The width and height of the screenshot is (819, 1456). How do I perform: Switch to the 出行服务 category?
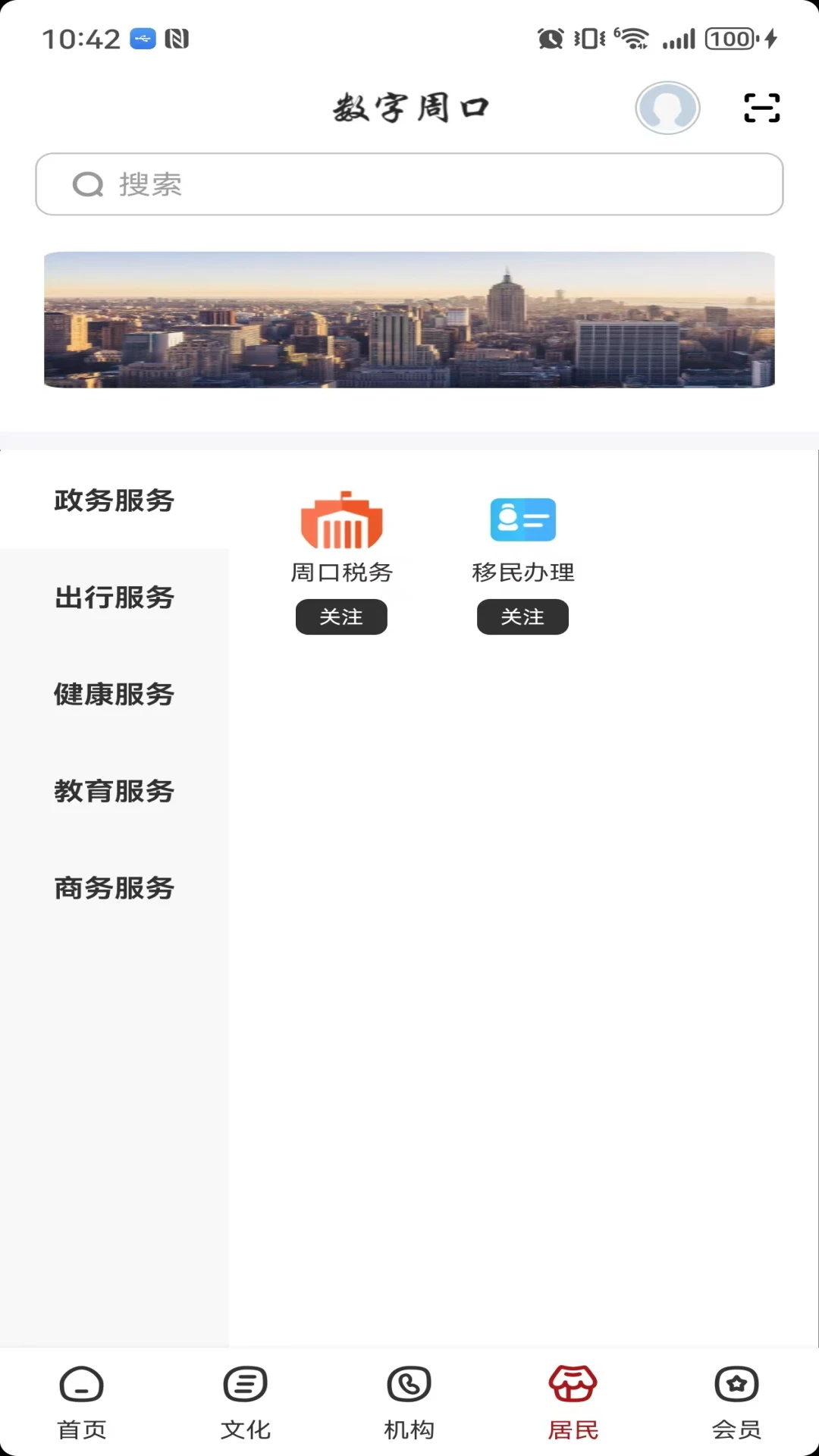point(114,598)
